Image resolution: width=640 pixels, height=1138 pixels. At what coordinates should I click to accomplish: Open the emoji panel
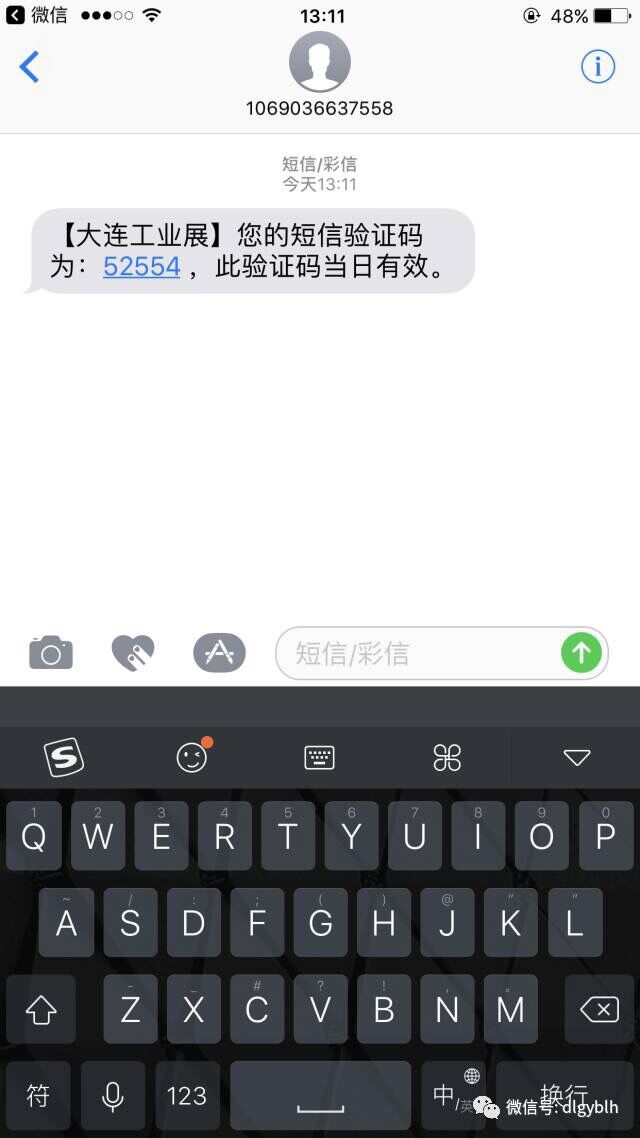click(192, 757)
